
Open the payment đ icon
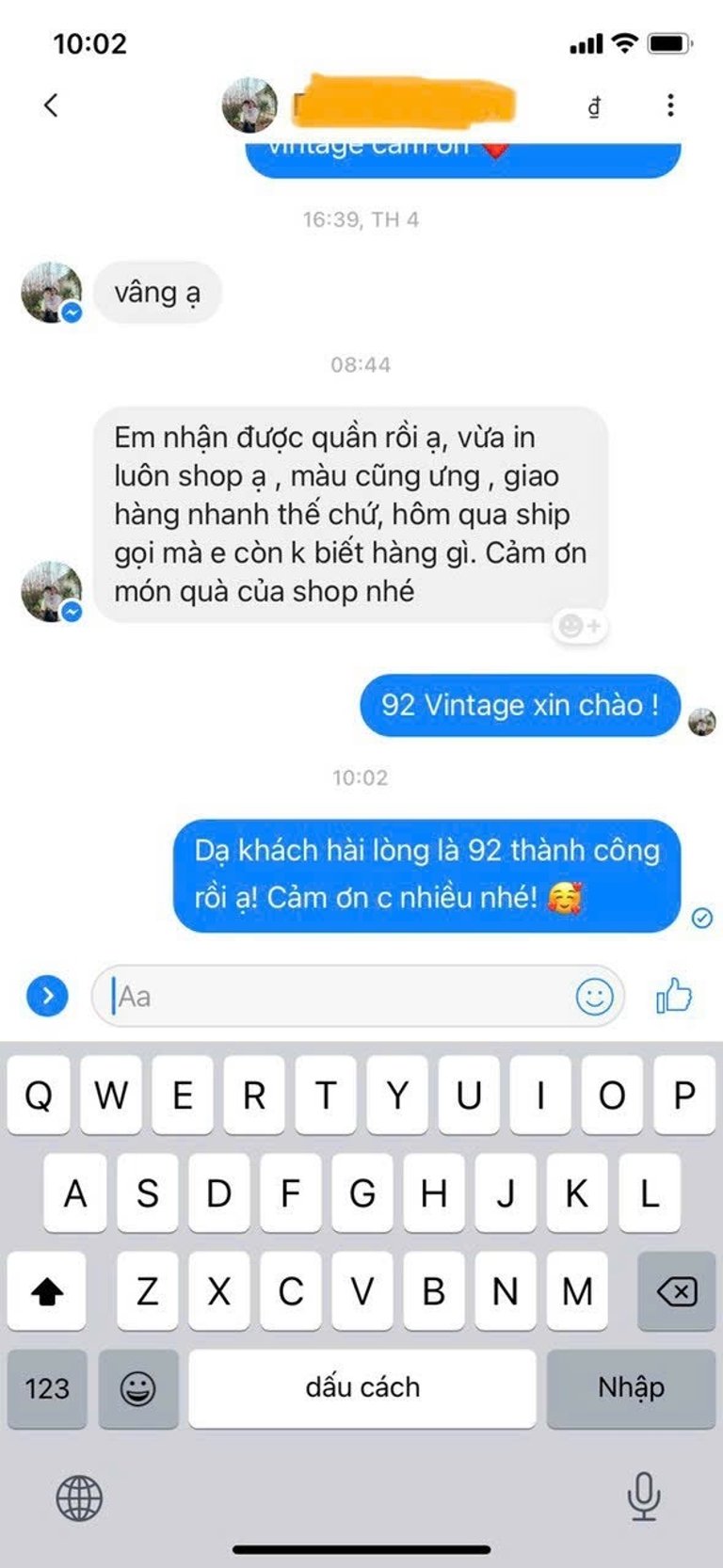594,107
